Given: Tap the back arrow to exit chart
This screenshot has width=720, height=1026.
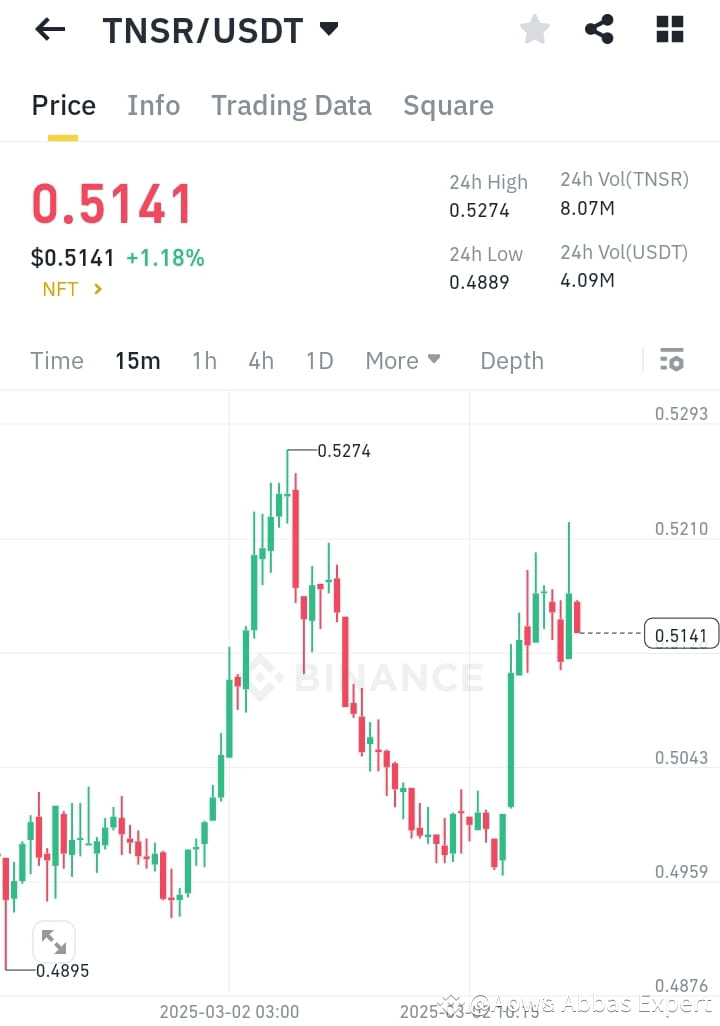Looking at the screenshot, I should click(48, 30).
